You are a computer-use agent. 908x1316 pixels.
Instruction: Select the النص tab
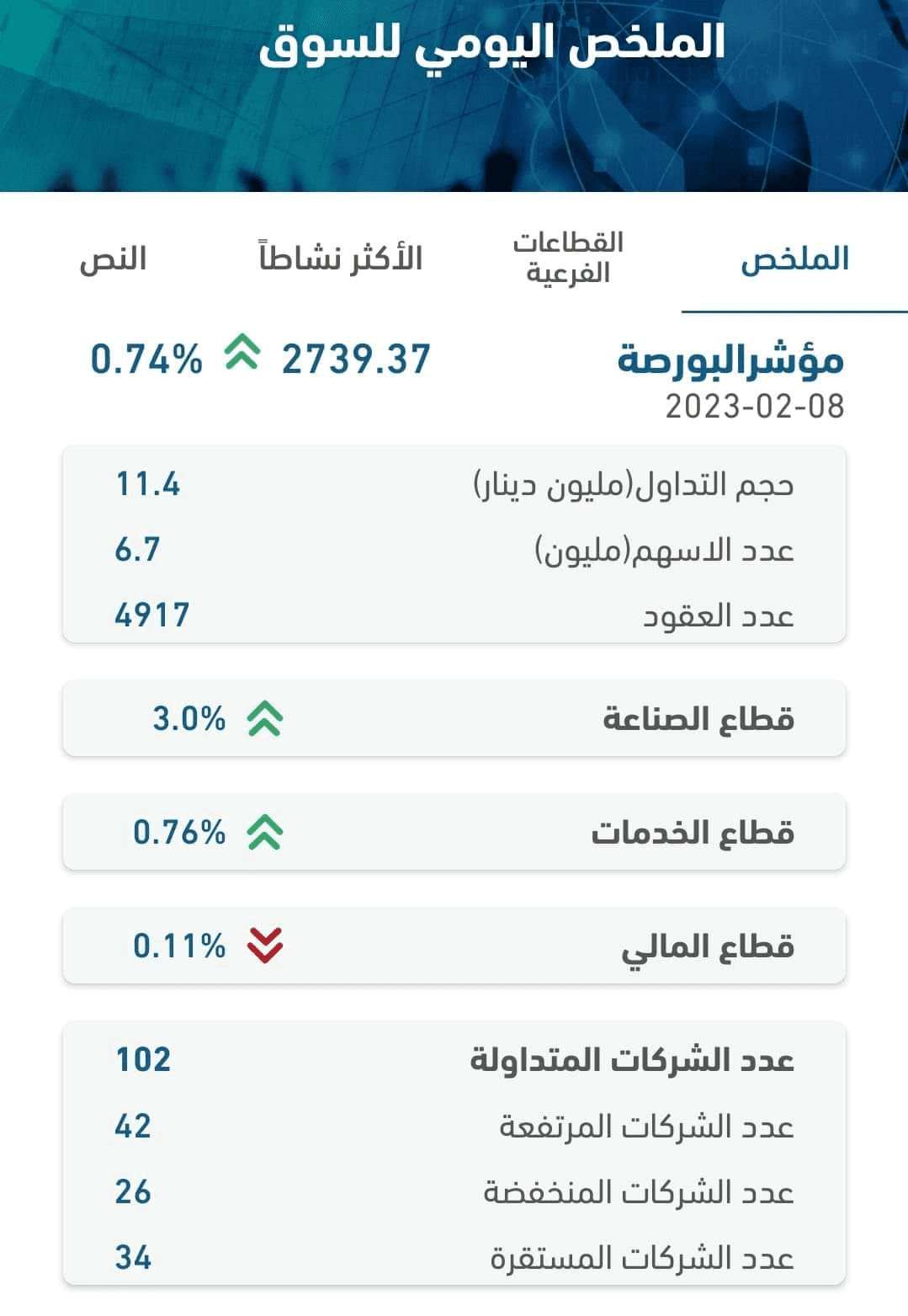click(113, 259)
